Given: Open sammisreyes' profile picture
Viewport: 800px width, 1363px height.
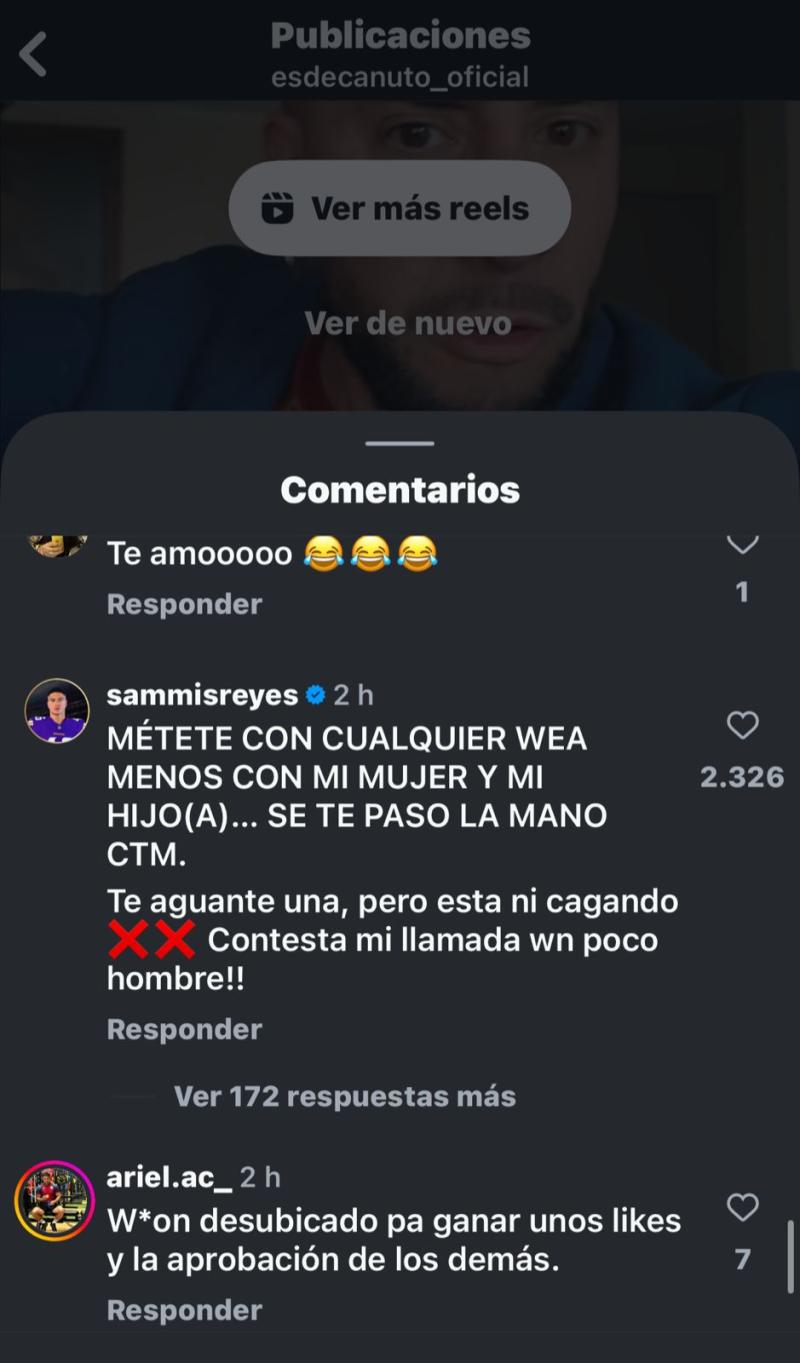Looking at the screenshot, I should coord(55,706).
